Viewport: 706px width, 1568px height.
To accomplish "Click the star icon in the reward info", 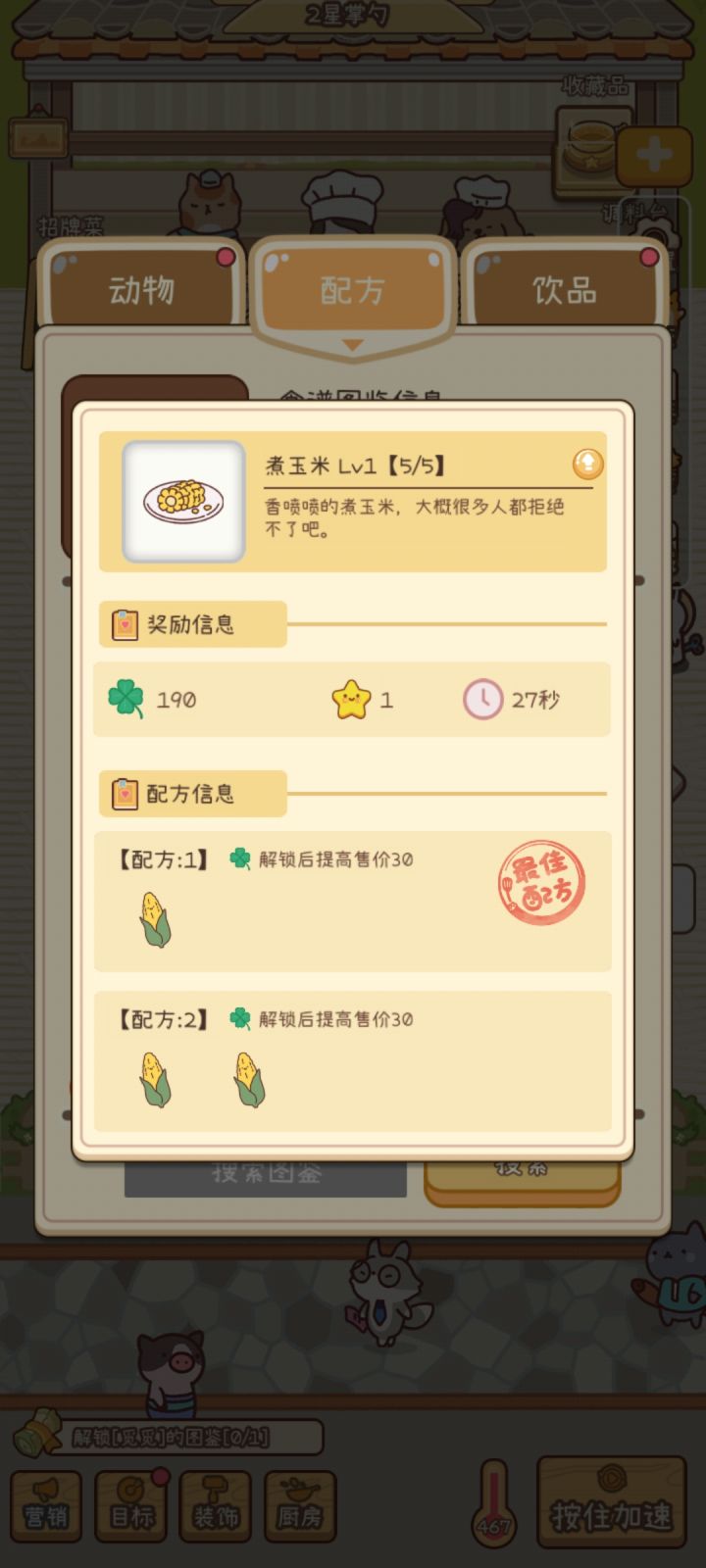I will click(x=349, y=698).
